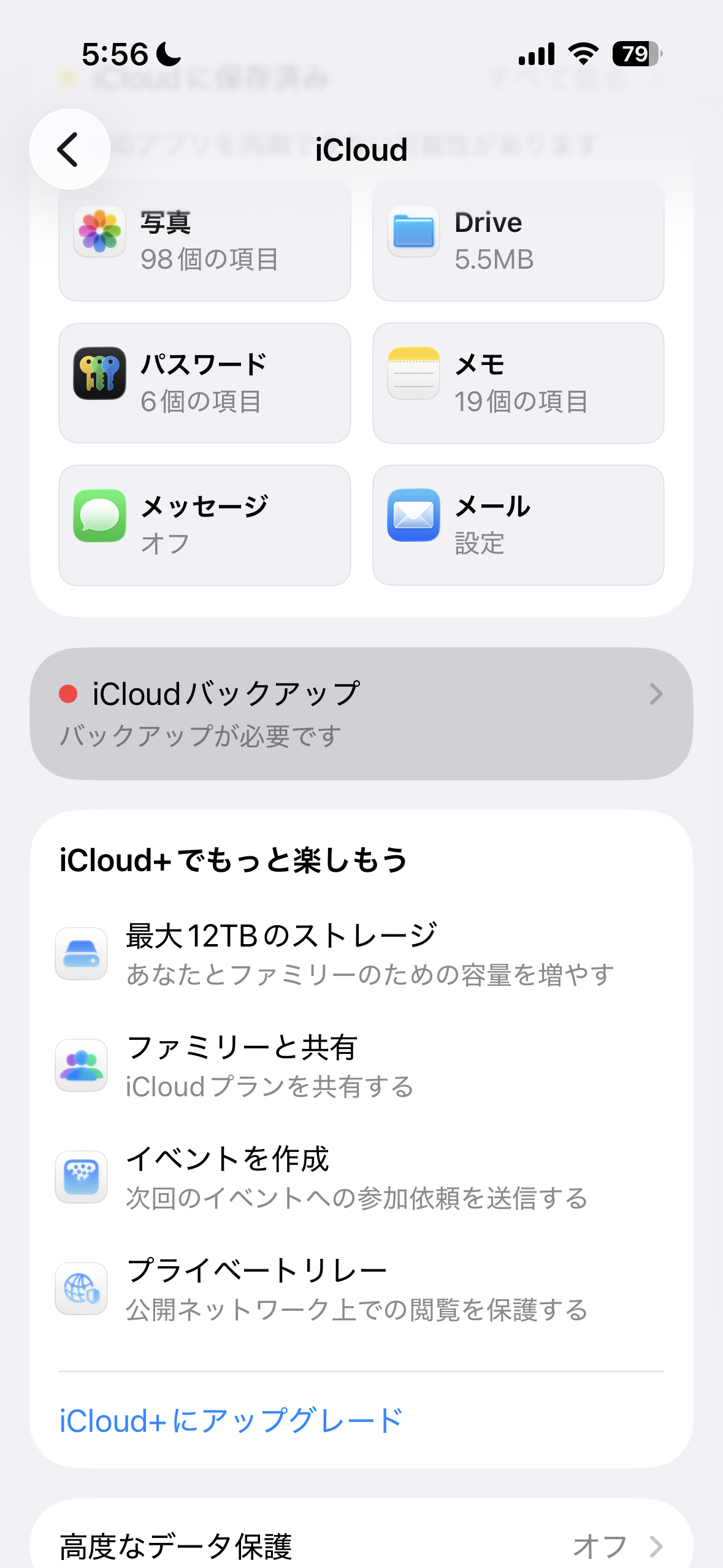Open the 写真 (Photos) iCloud settings
This screenshot has height=1568, width=723.
tap(204, 240)
